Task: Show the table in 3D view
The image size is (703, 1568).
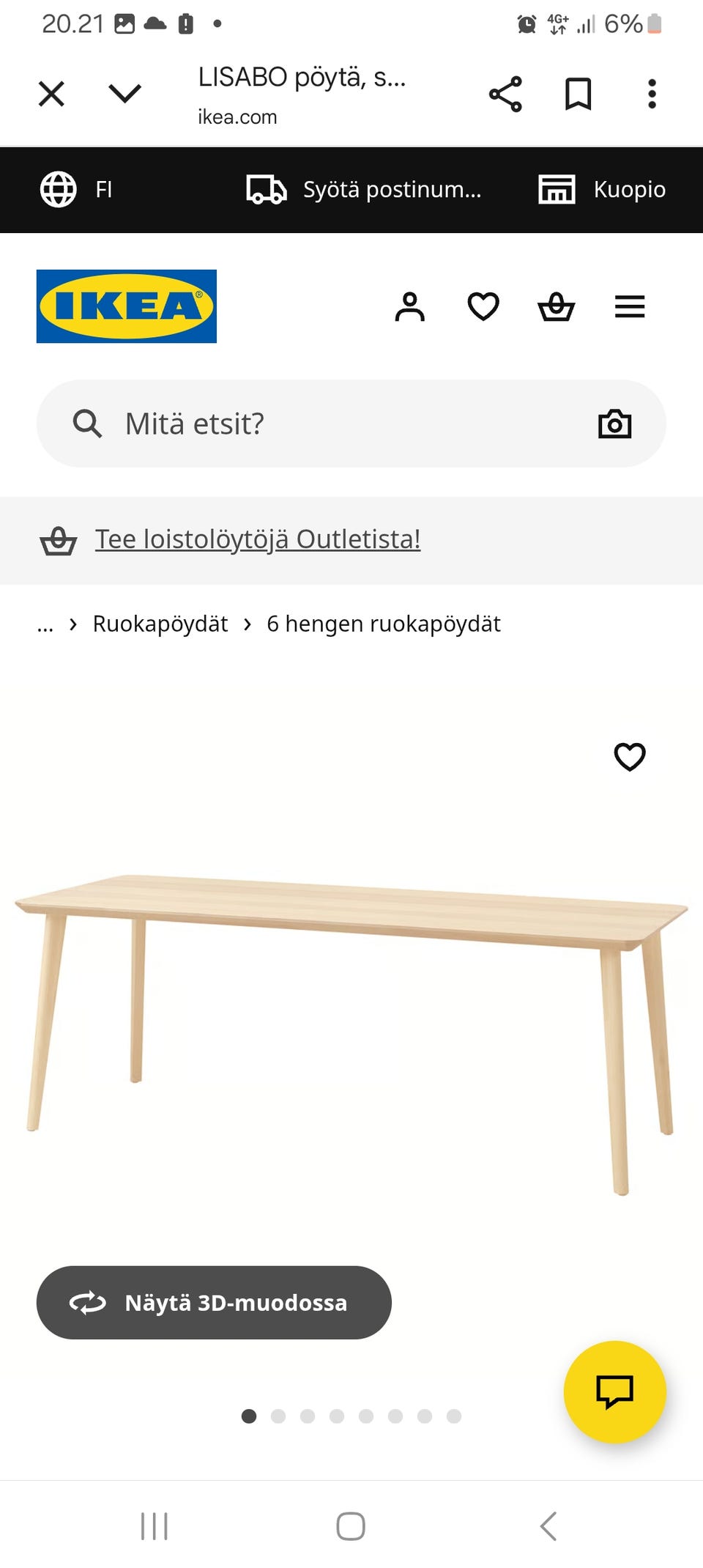Action: 212,1303
